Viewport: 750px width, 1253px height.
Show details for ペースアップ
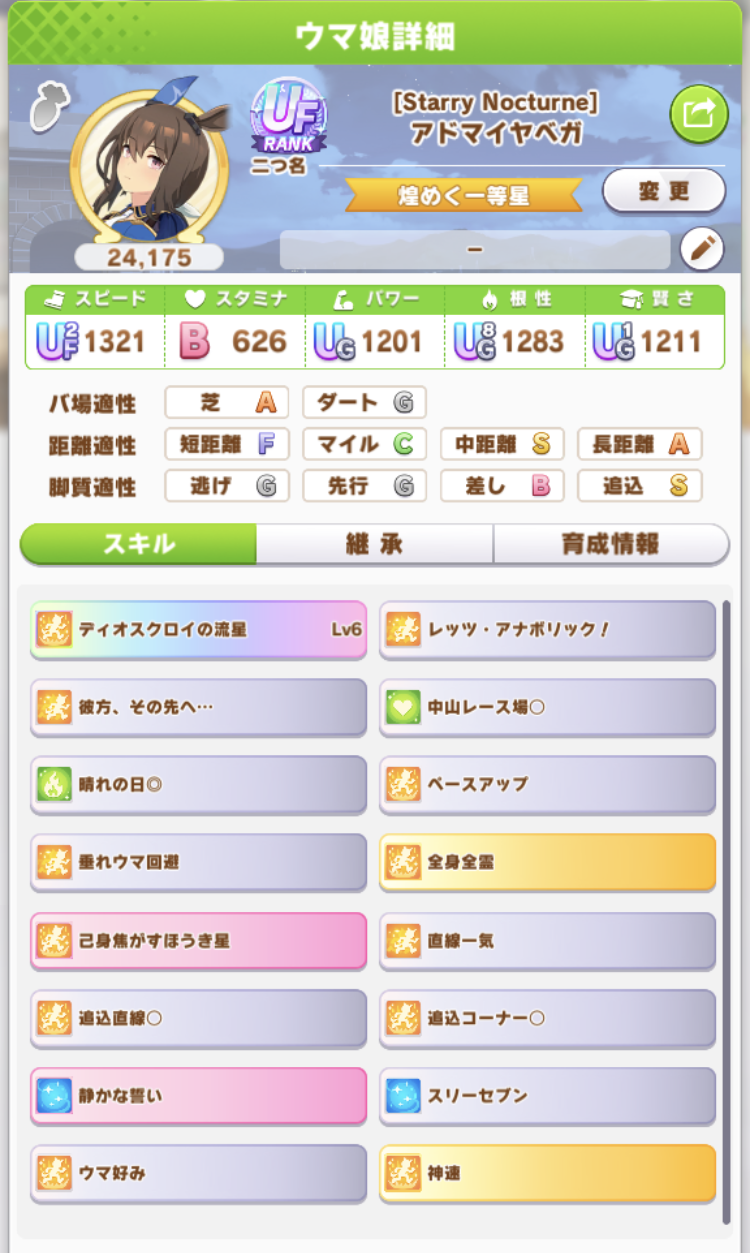point(547,784)
